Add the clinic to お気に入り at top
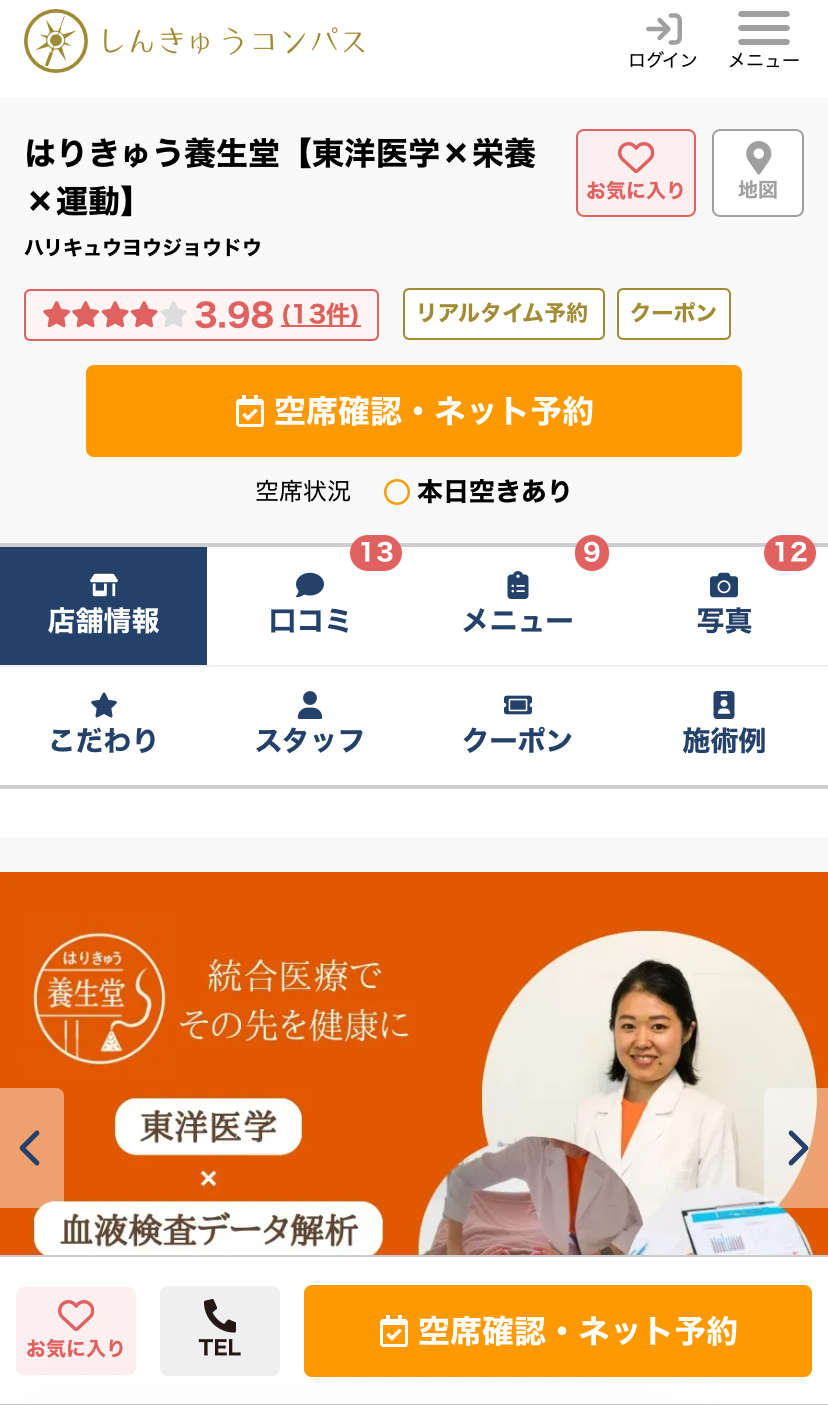The height and width of the screenshot is (1405, 828). tap(635, 173)
